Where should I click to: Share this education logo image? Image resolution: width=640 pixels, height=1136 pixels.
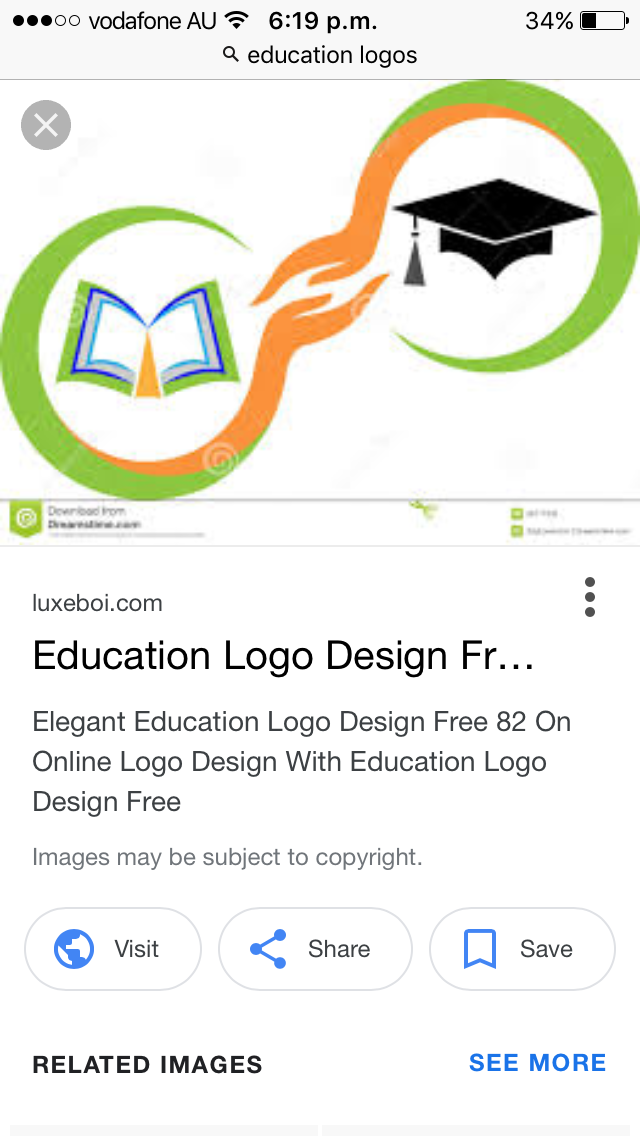[x=315, y=948]
